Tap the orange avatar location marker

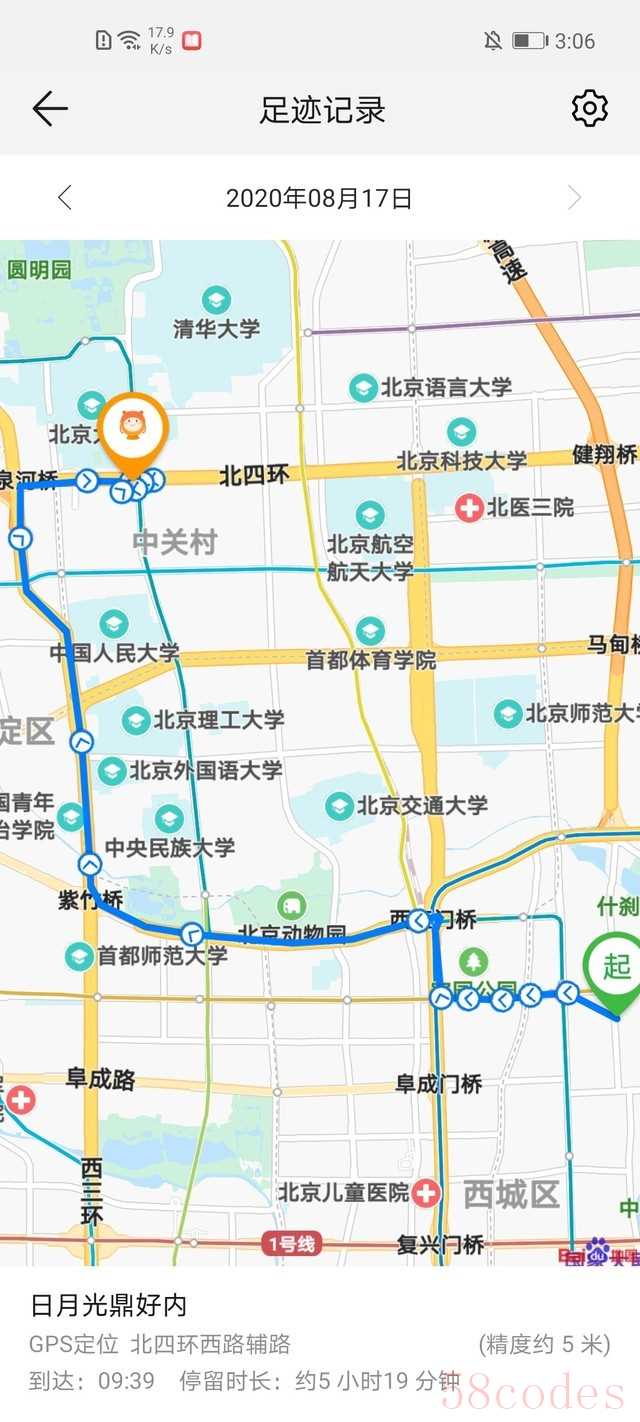click(x=133, y=428)
